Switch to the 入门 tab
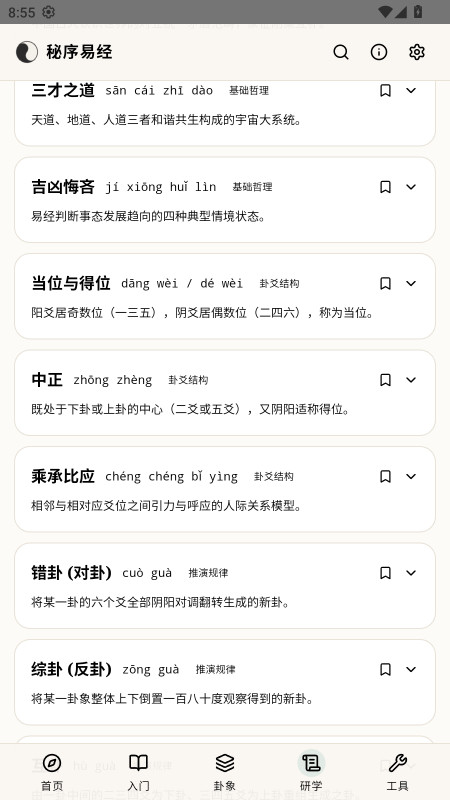 click(x=138, y=771)
